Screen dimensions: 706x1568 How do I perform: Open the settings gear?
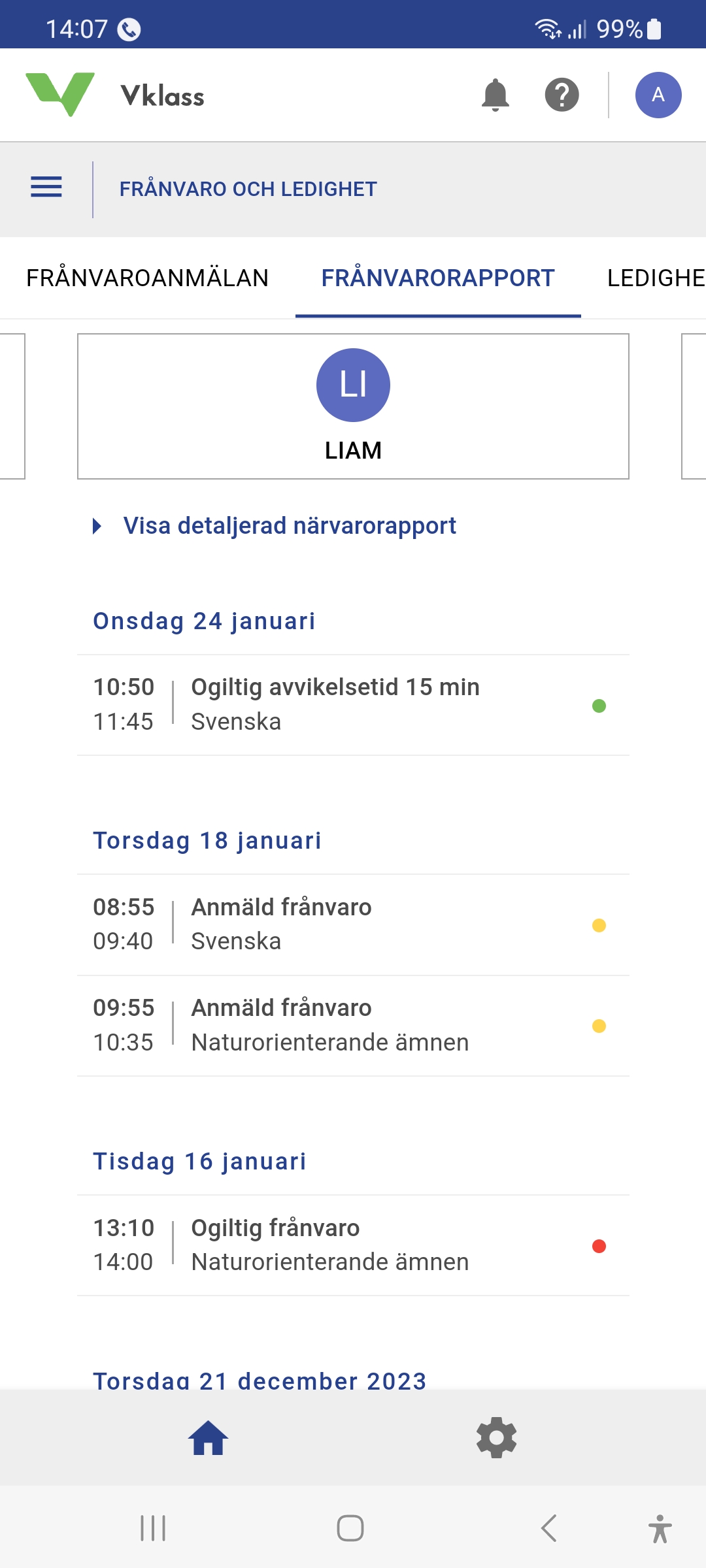pyautogui.click(x=496, y=1438)
